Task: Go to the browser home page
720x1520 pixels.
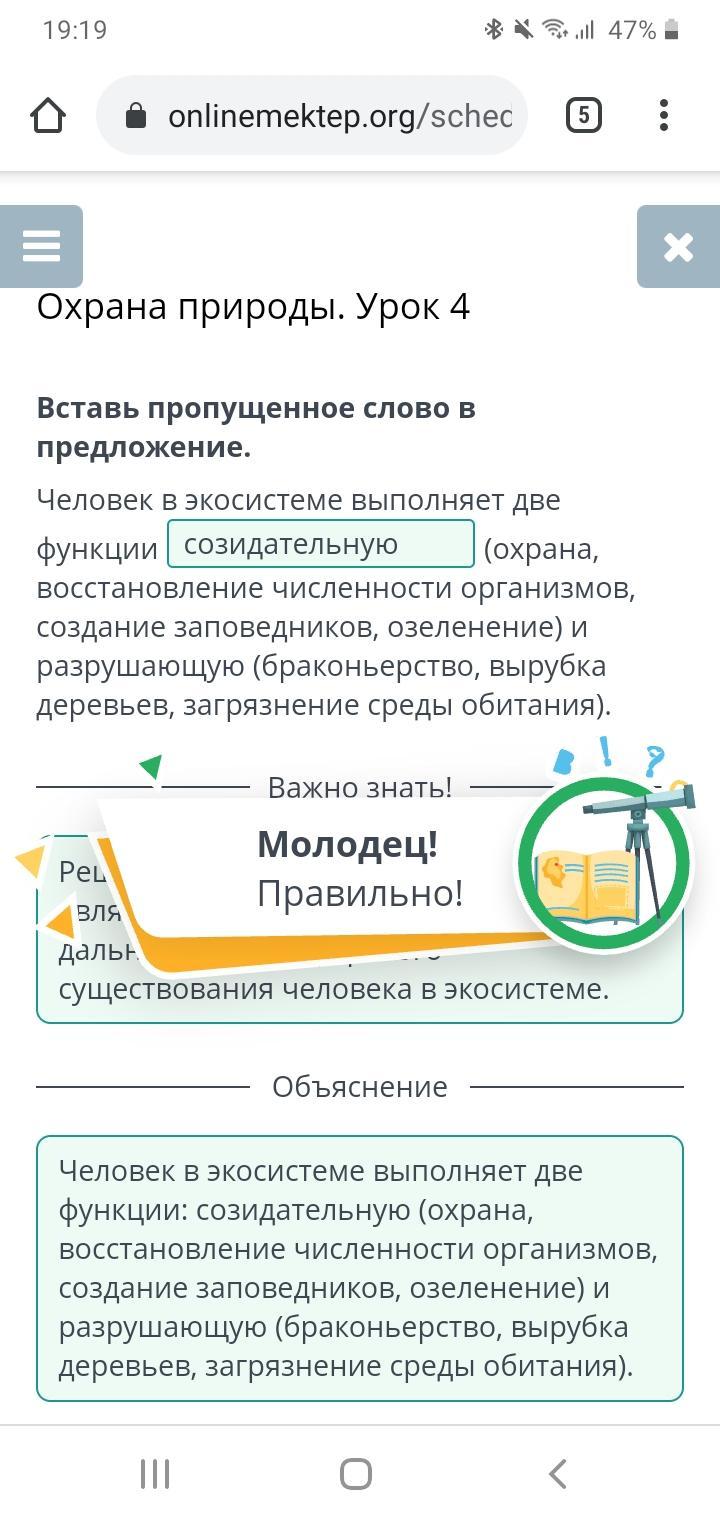Action: point(48,116)
